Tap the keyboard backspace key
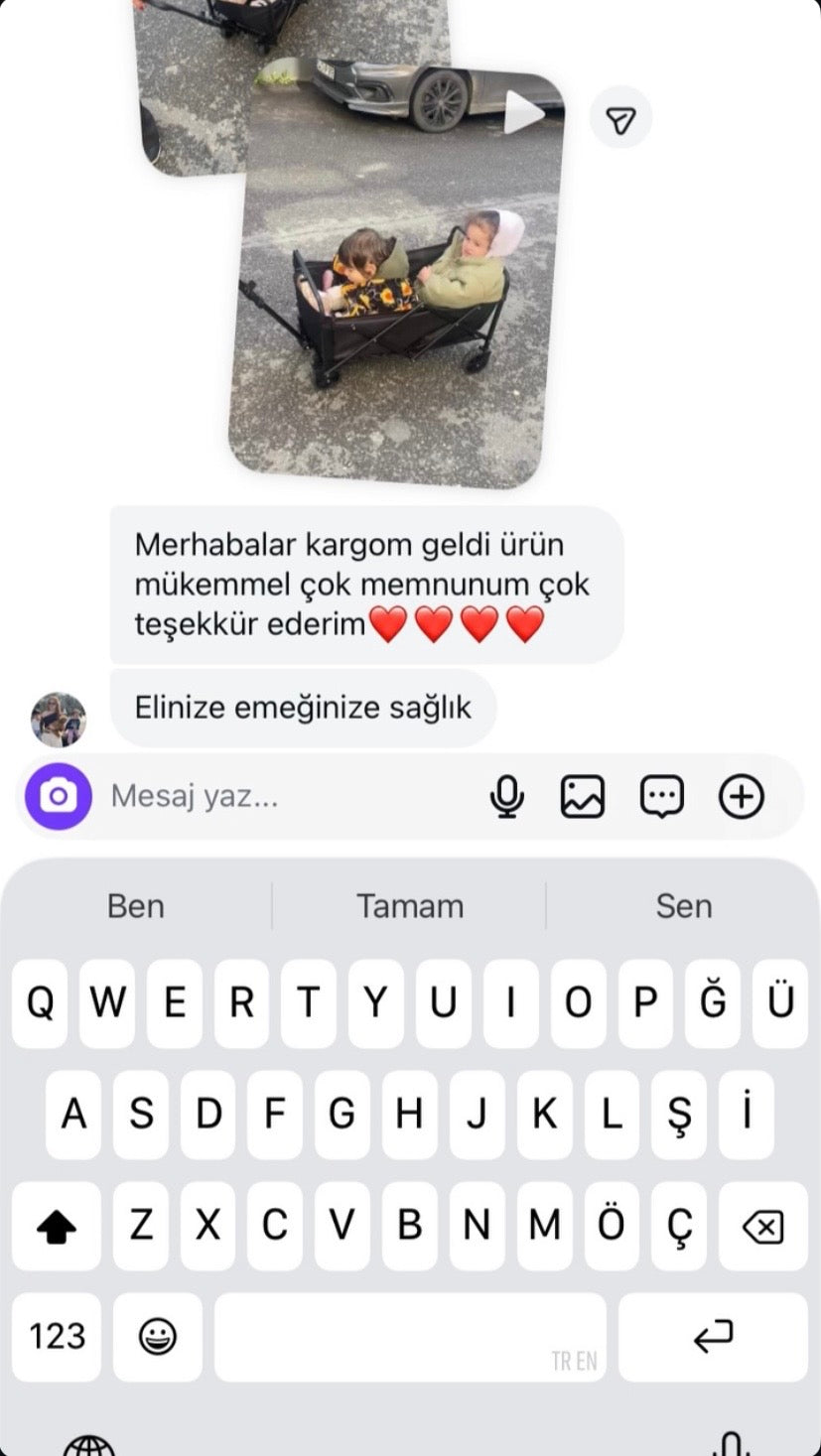821x1456 pixels. pyautogui.click(x=763, y=1227)
